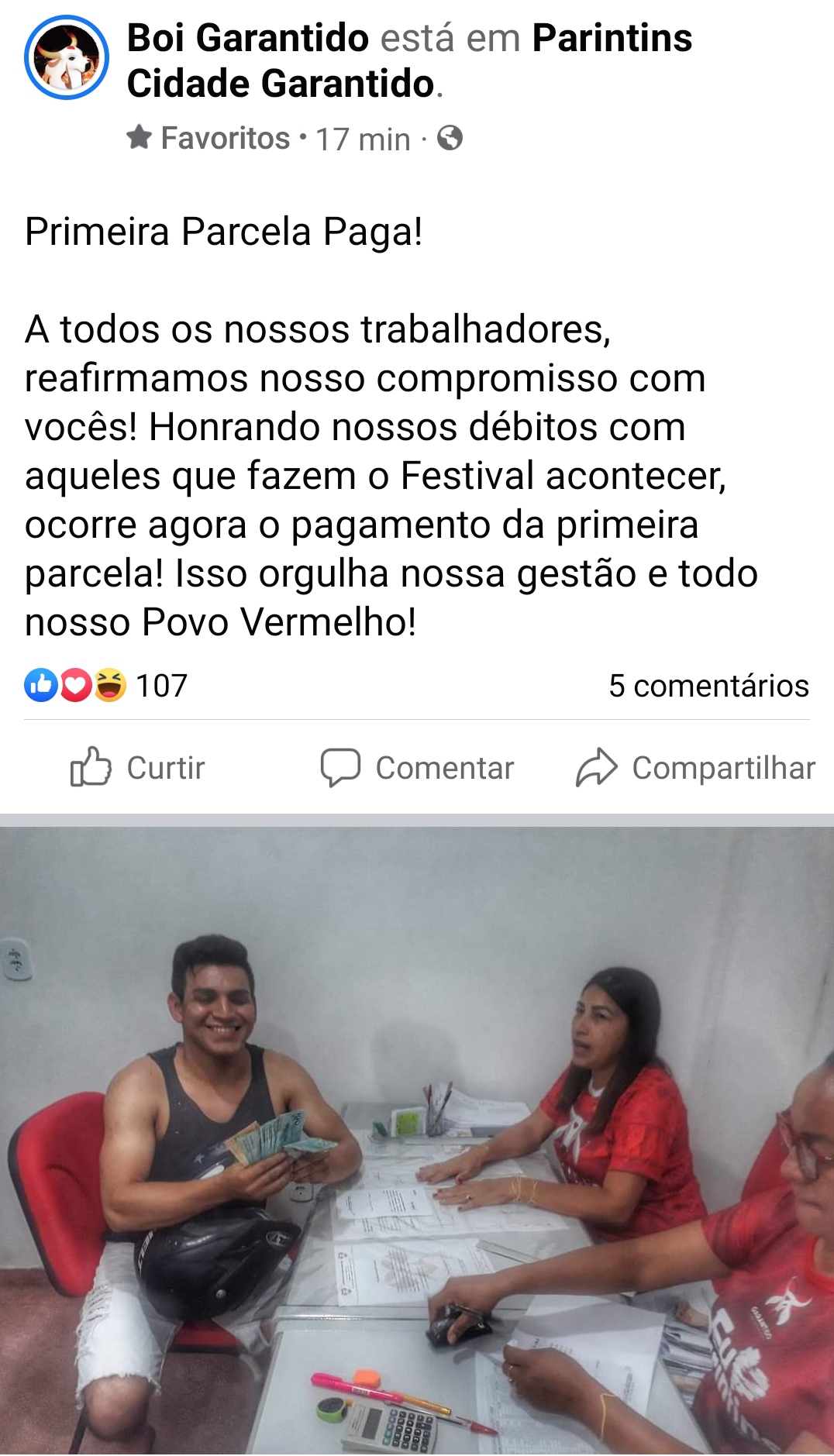Viewport: 834px width, 1456px height.
Task: View the 107 reactions list
Action: (107, 686)
